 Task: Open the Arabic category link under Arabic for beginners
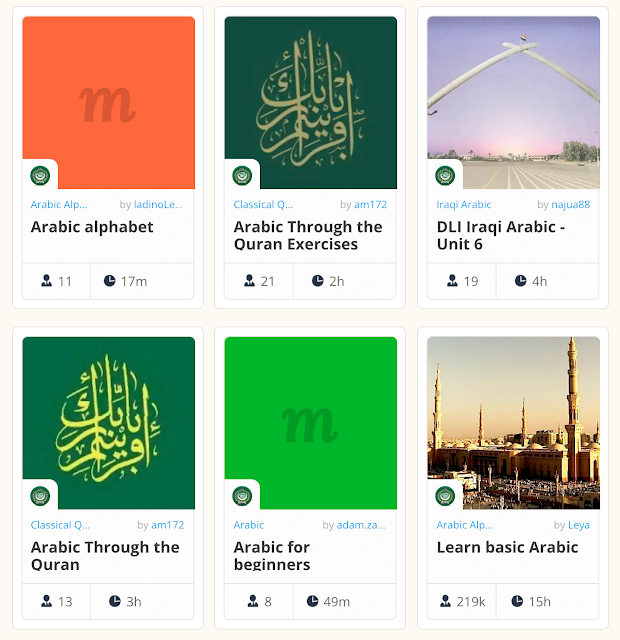249,525
